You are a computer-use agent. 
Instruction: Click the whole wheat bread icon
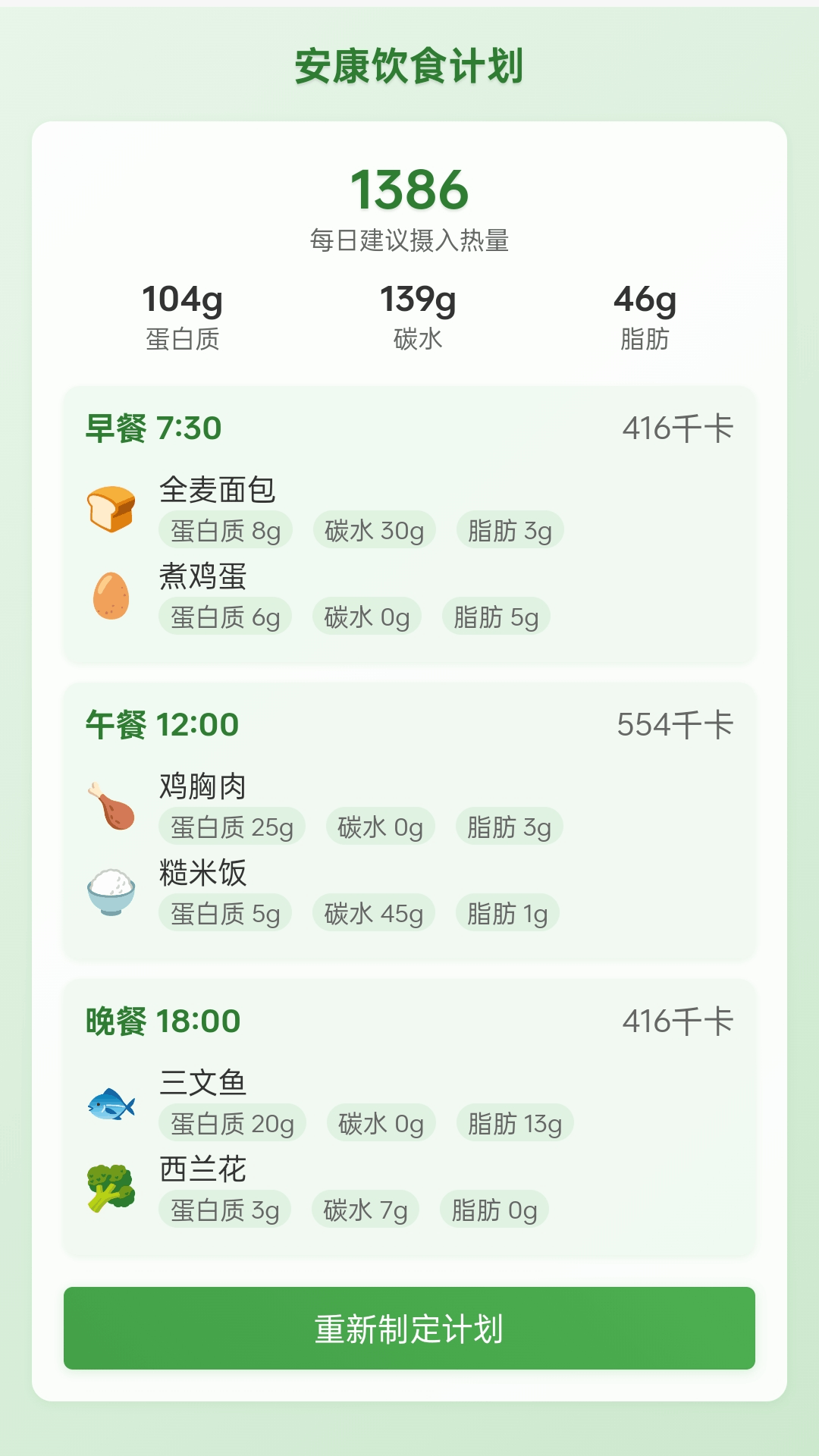pos(111,508)
